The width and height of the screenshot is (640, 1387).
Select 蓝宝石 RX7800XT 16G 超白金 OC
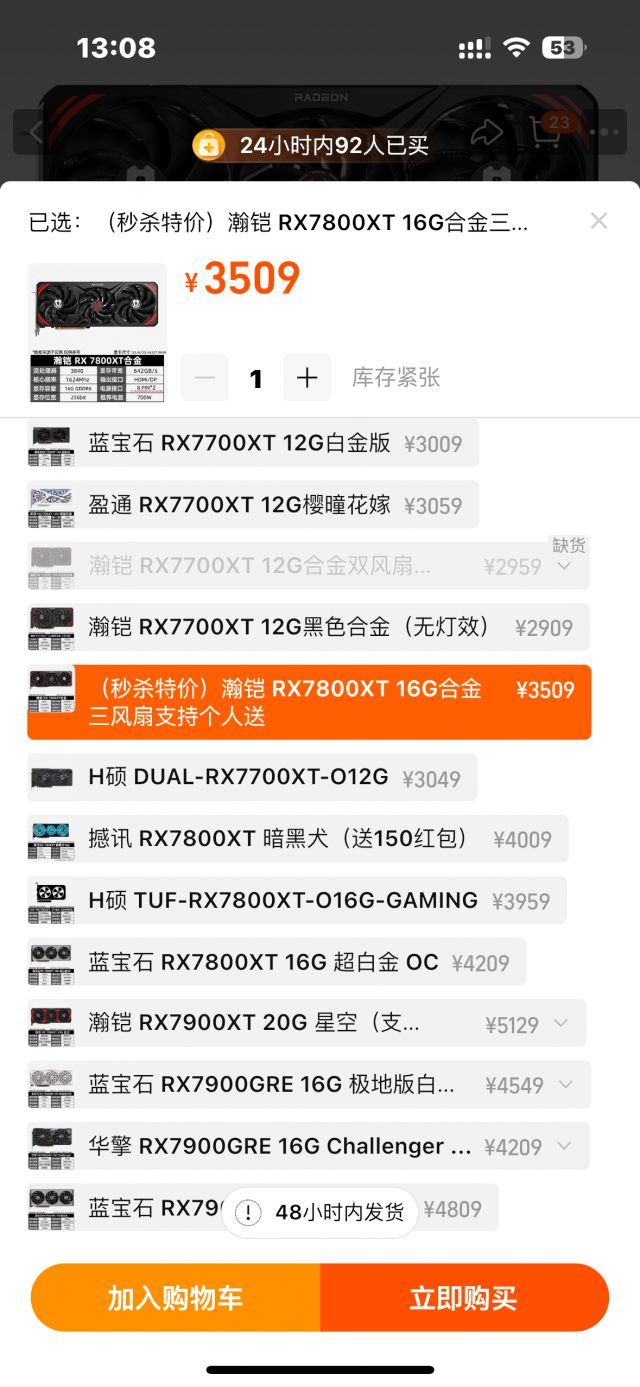(276, 963)
